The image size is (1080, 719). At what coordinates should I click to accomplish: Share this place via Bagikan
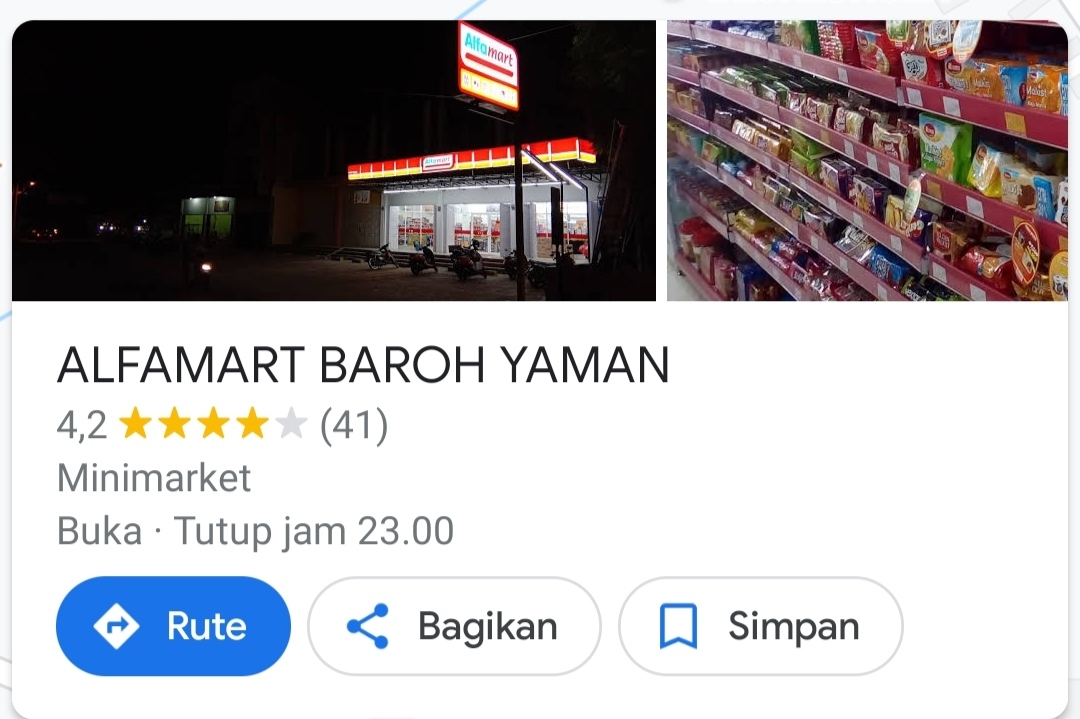coord(454,626)
